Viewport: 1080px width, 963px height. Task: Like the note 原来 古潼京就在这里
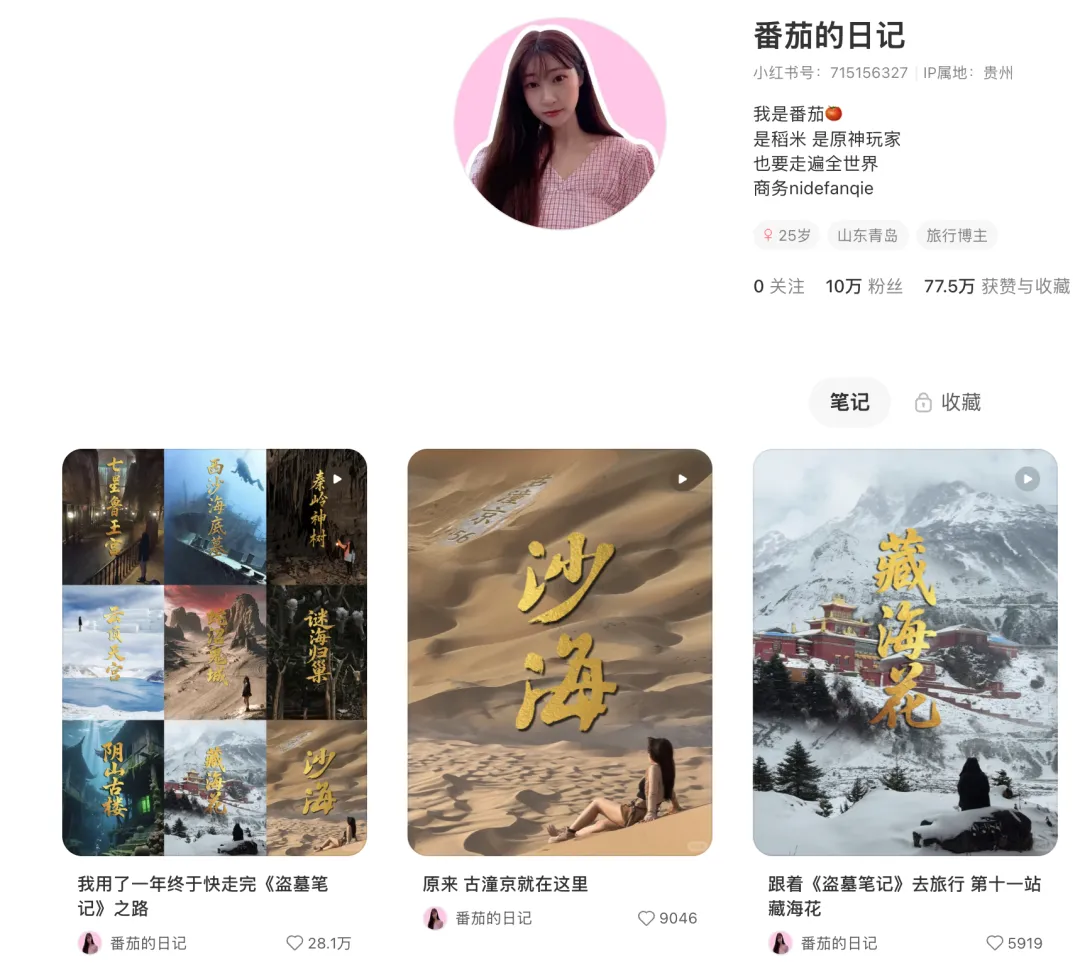pos(646,918)
